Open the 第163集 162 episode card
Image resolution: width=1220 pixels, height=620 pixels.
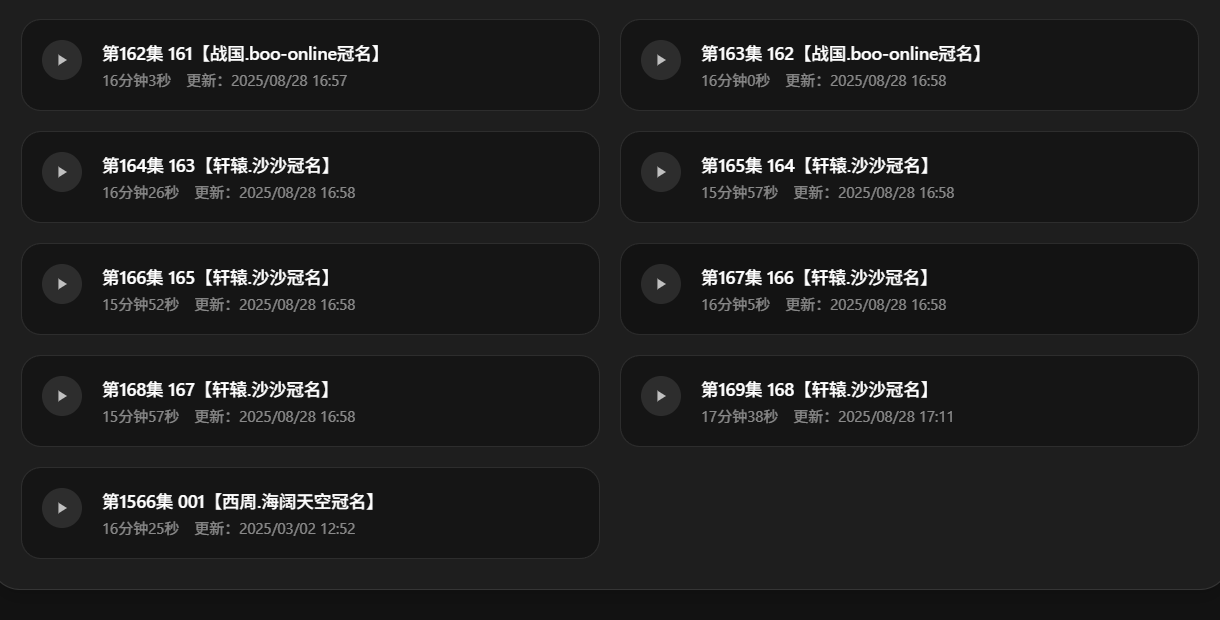coord(908,65)
